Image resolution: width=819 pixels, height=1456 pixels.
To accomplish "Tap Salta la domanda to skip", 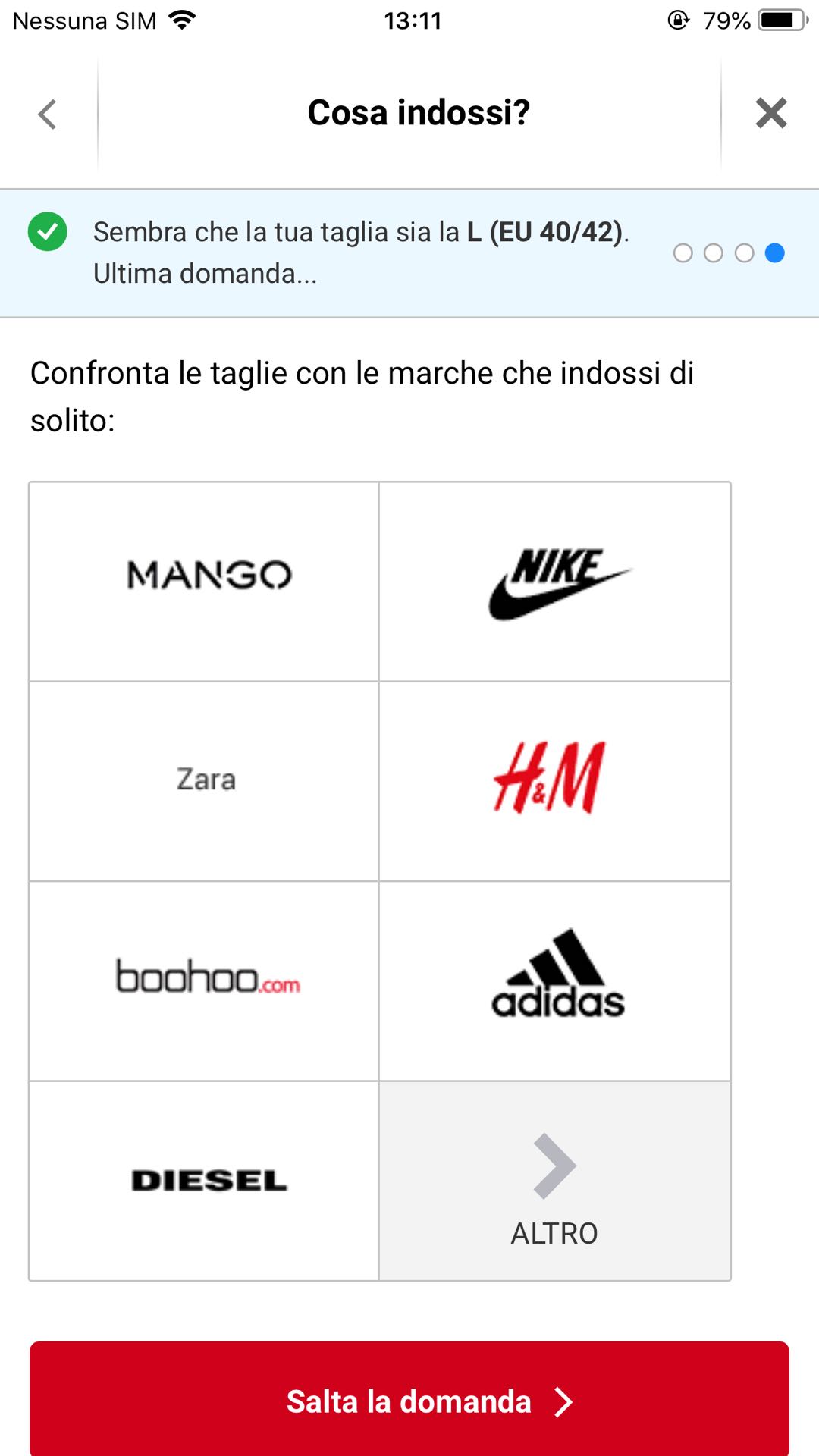I will (409, 1401).
